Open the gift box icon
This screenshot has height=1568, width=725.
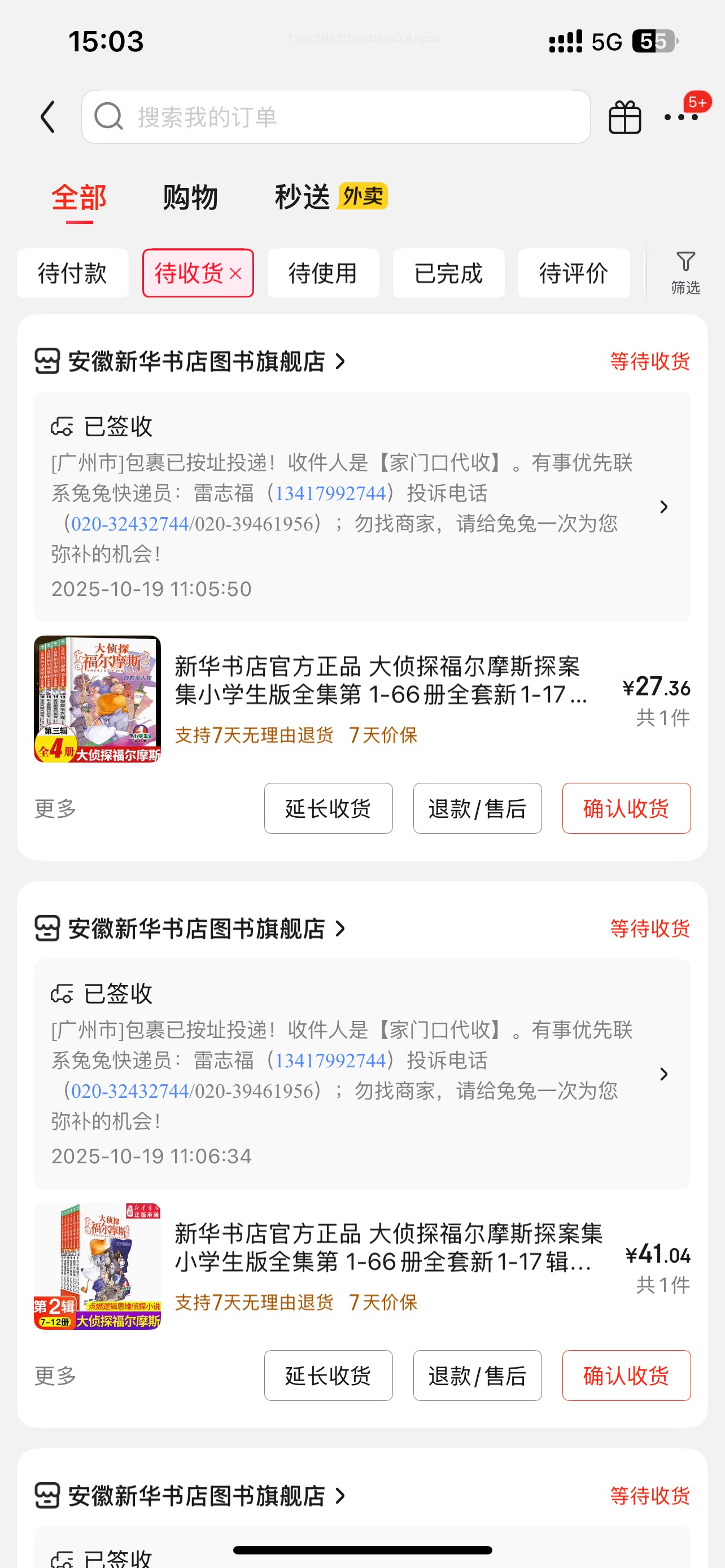[624, 117]
